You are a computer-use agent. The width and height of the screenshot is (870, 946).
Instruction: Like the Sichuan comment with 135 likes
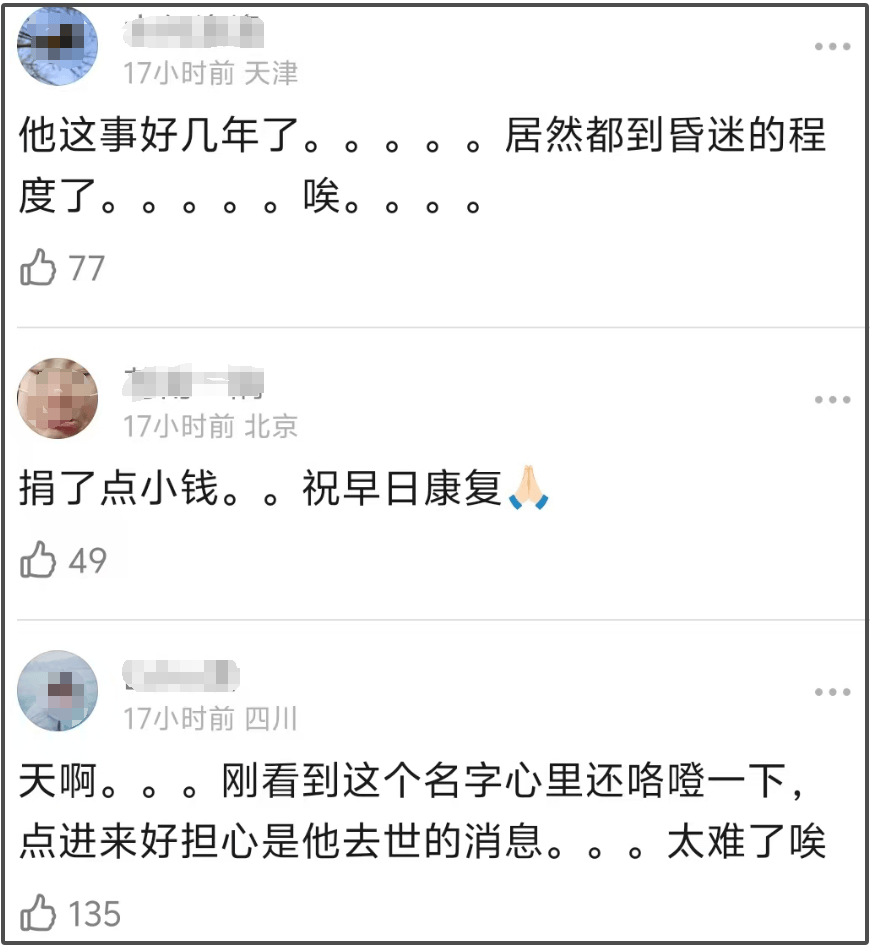39,913
